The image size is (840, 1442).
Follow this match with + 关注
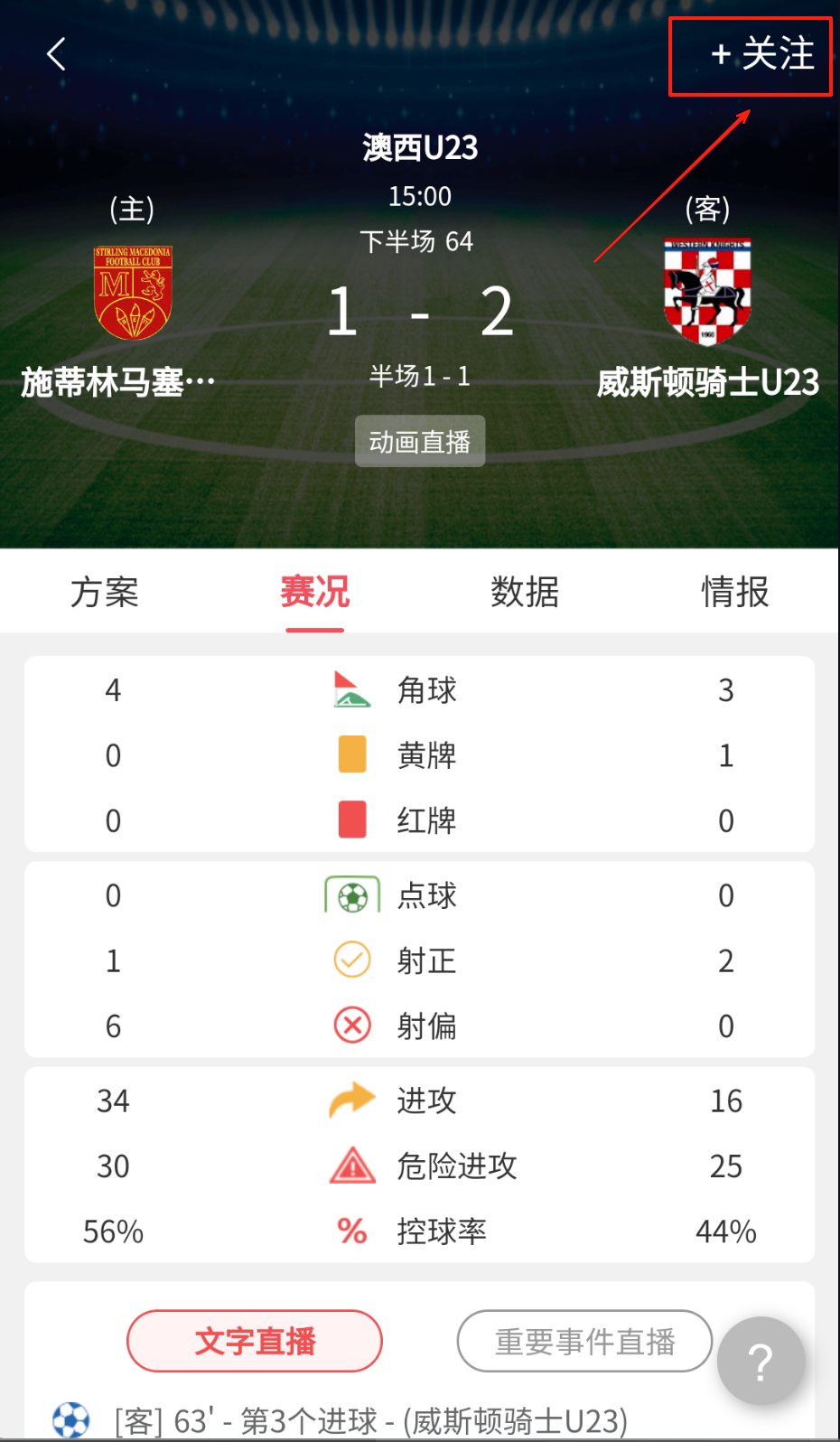tap(761, 54)
